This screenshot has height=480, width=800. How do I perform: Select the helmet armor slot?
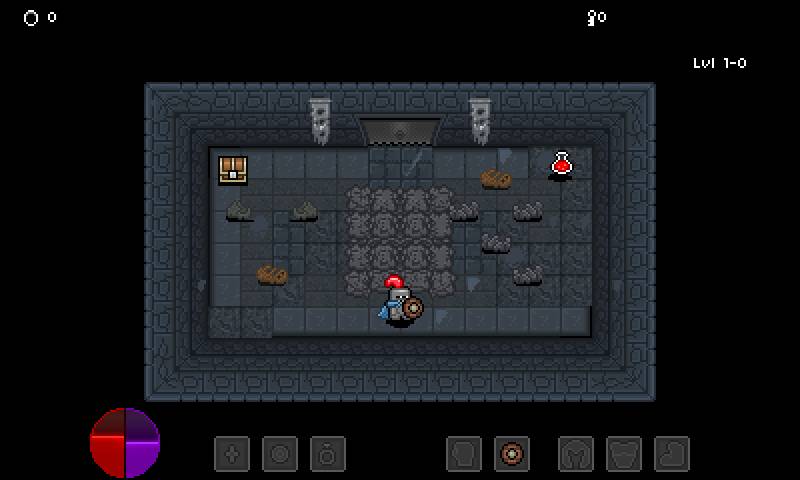576,454
